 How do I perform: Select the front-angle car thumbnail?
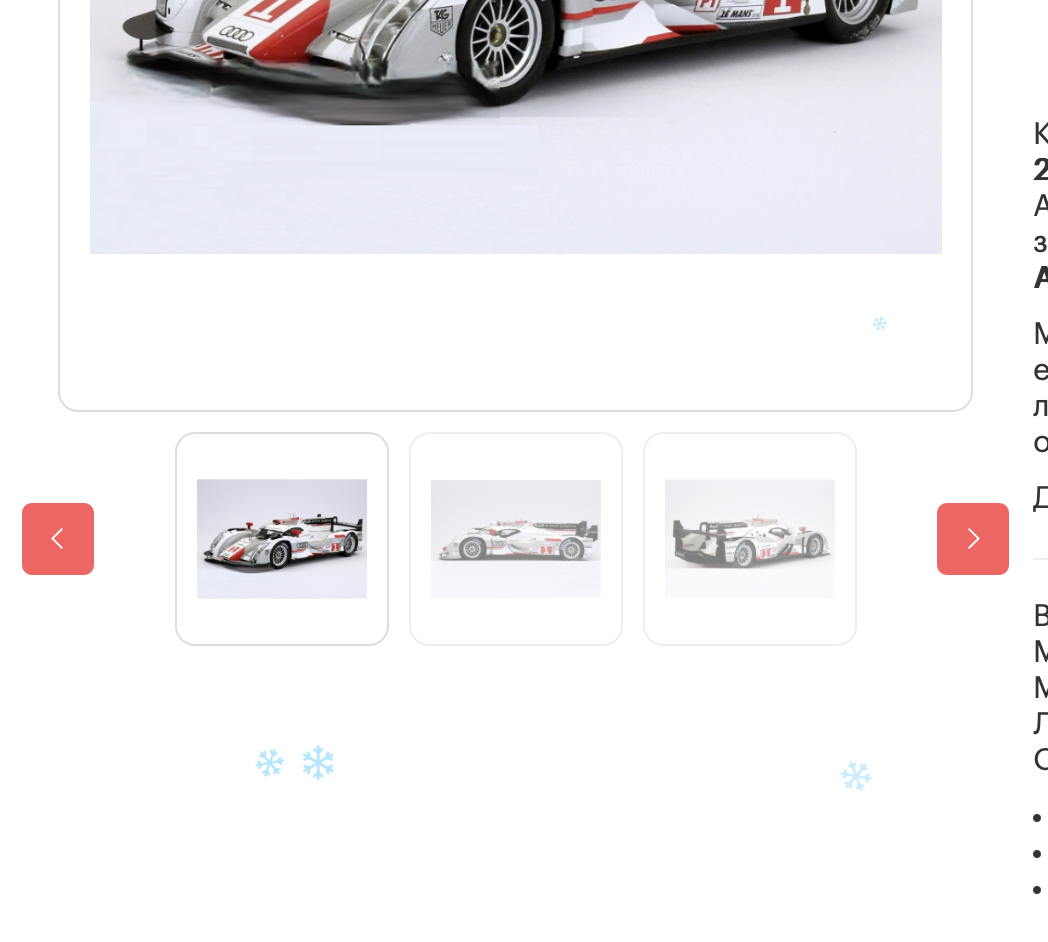click(x=282, y=539)
